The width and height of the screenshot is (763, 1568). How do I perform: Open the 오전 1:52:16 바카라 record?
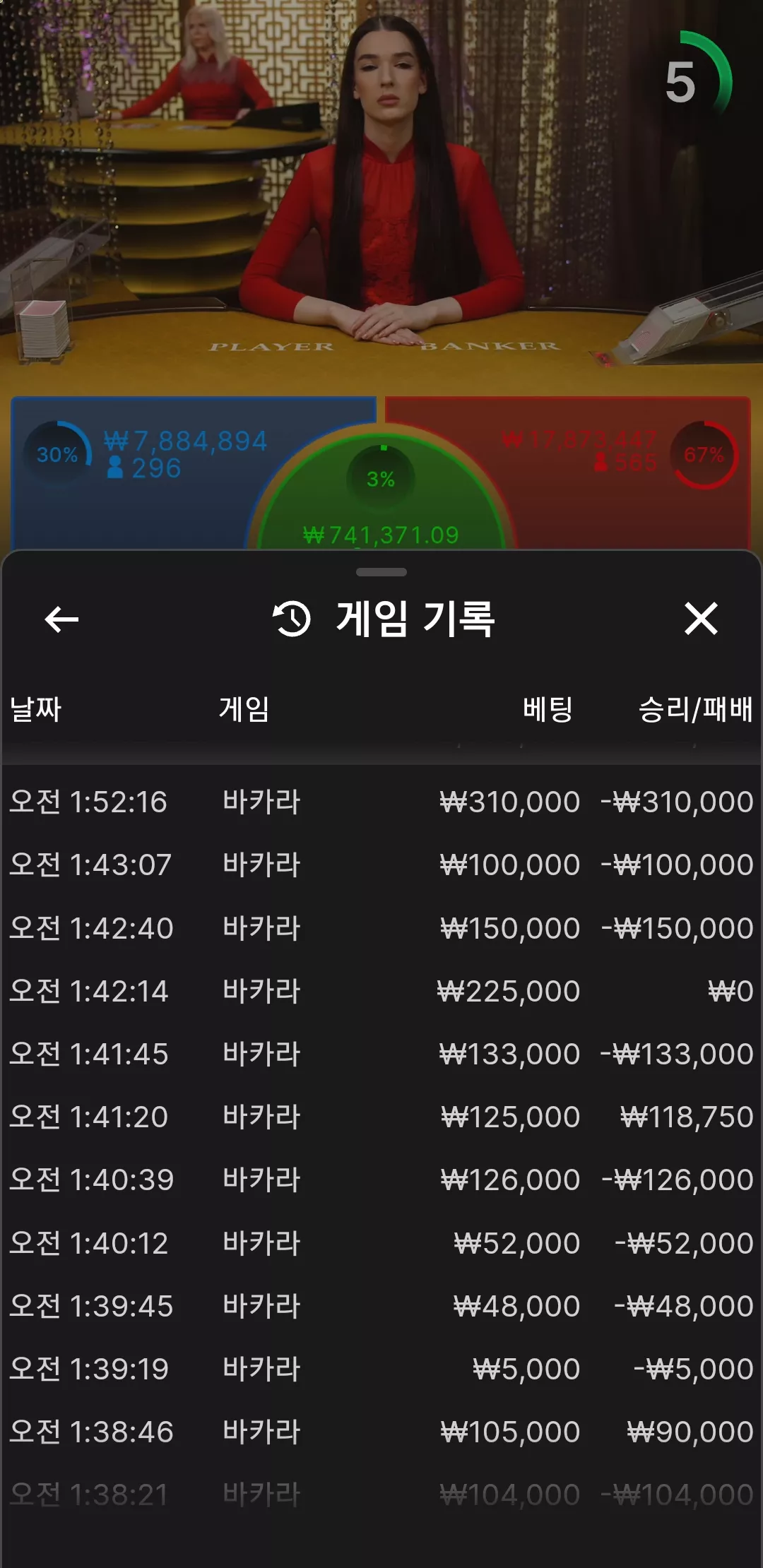click(x=381, y=802)
